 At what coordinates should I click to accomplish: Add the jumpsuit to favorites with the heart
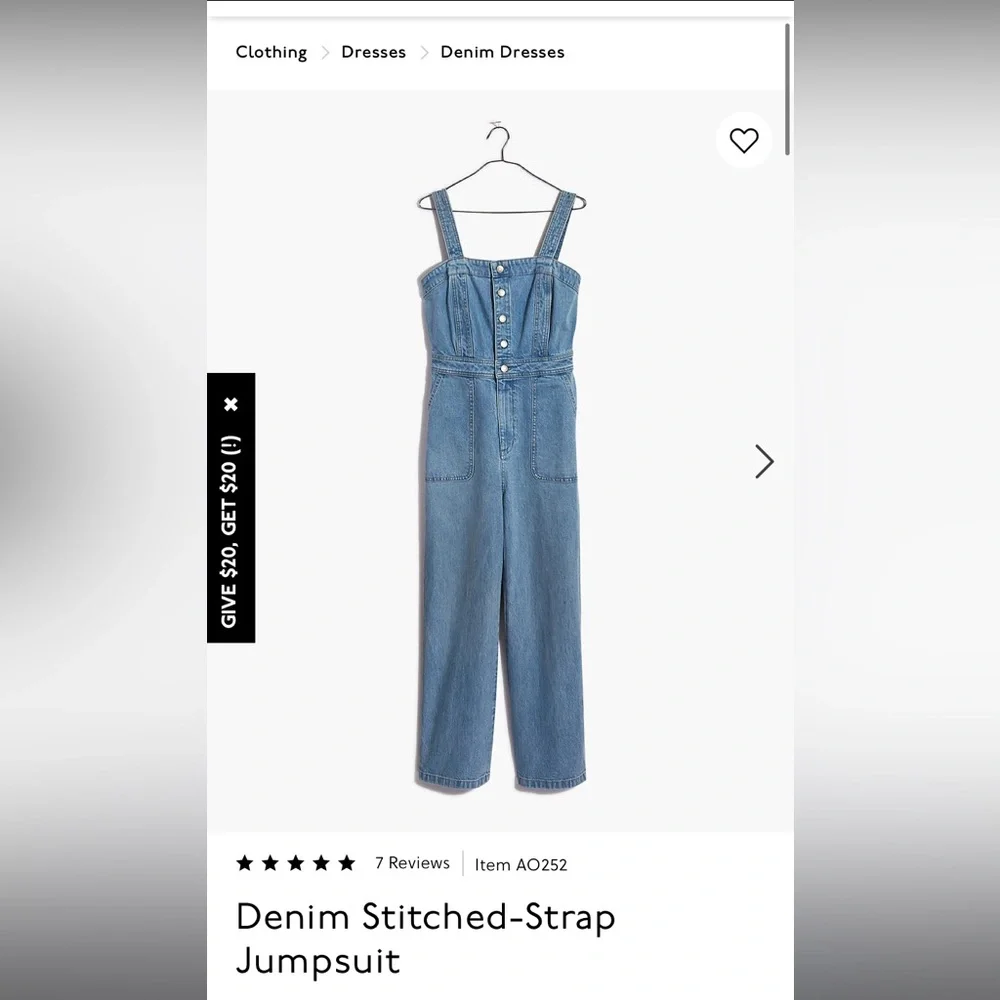click(x=744, y=140)
